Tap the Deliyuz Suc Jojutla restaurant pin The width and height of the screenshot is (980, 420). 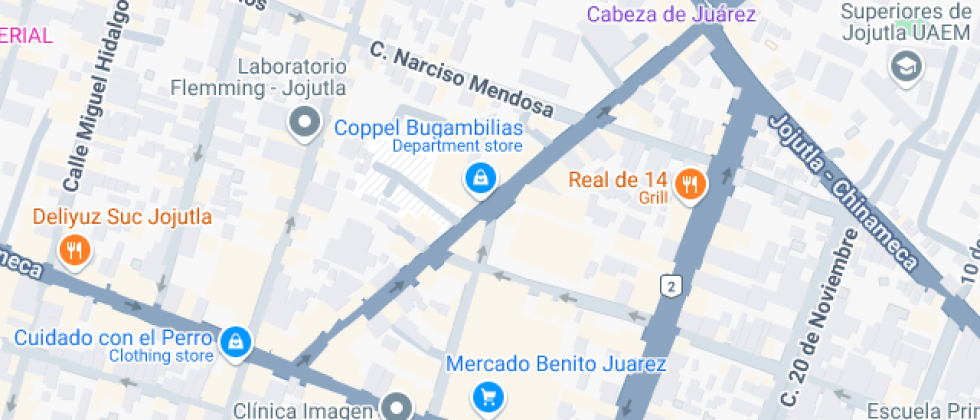click(x=75, y=249)
